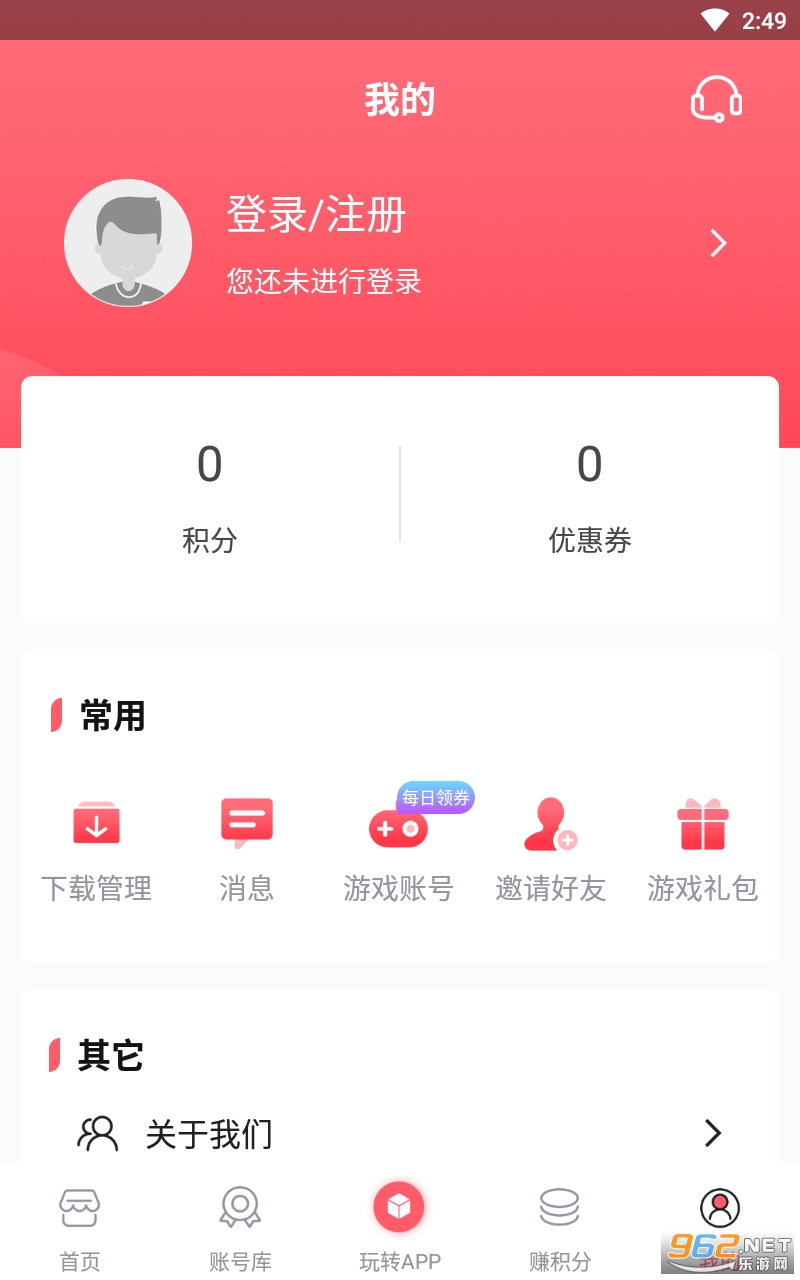Open the 积分 points balance
800x1280 pixels.
[x=209, y=497]
